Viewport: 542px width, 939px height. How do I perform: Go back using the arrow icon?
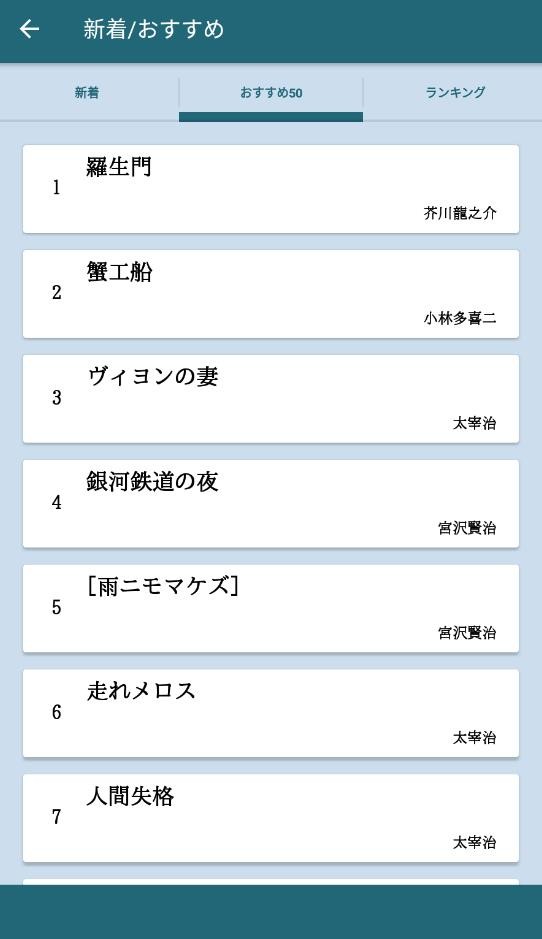29,29
